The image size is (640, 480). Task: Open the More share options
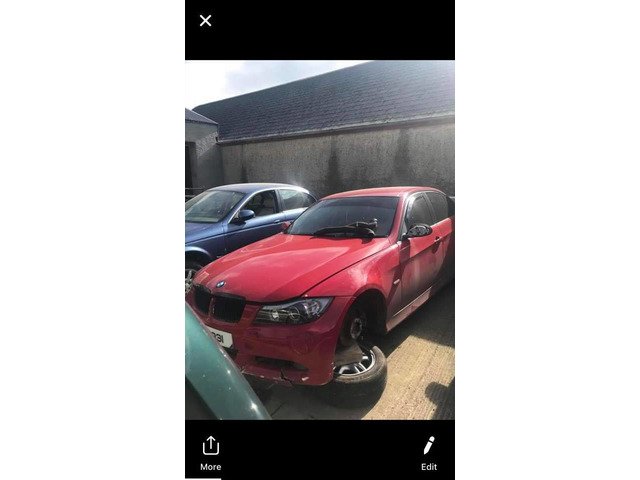[210, 452]
